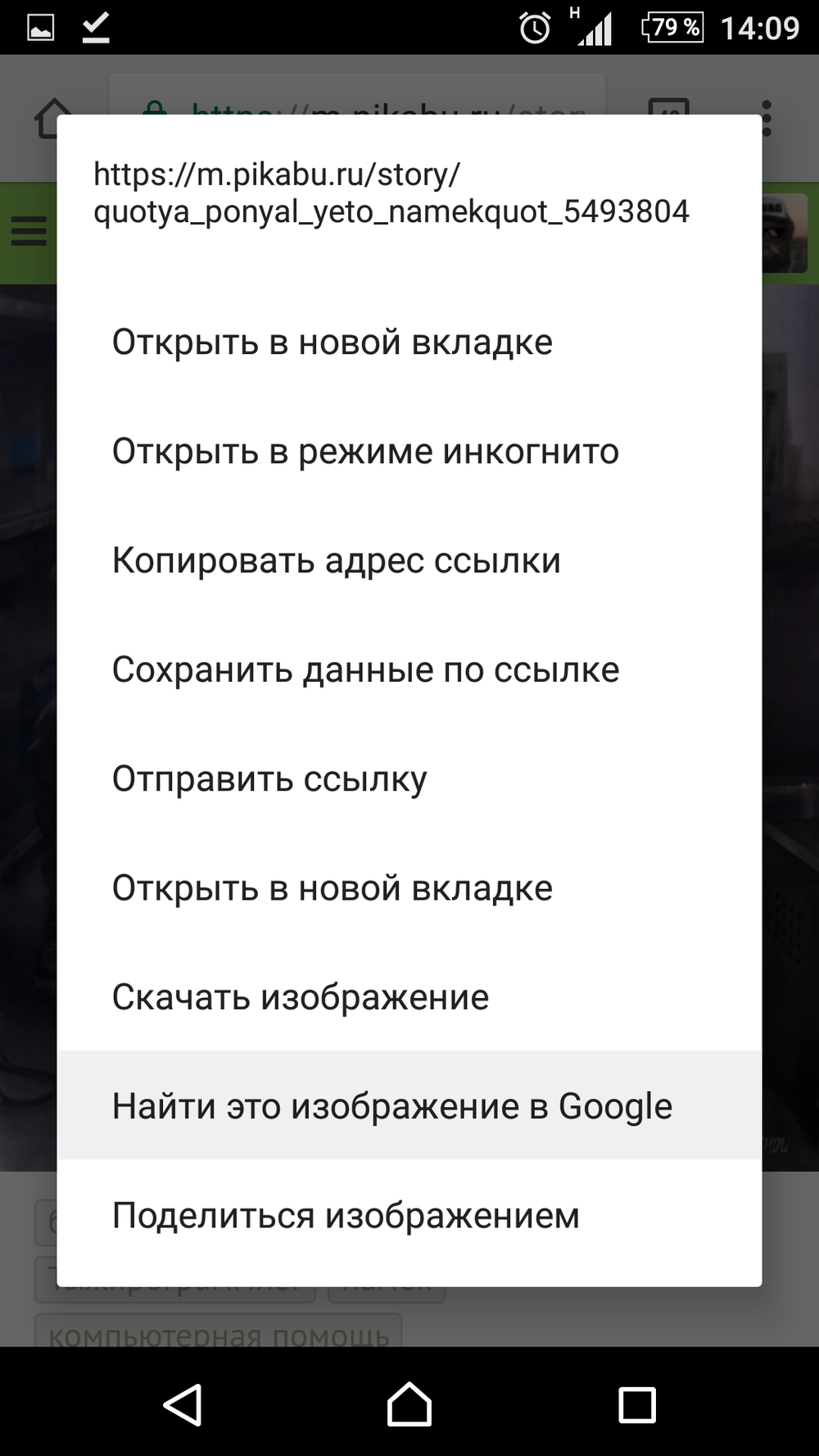Image resolution: width=819 pixels, height=1456 pixels.
Task: Tap 'Скачать изображение'
Action: tap(301, 996)
